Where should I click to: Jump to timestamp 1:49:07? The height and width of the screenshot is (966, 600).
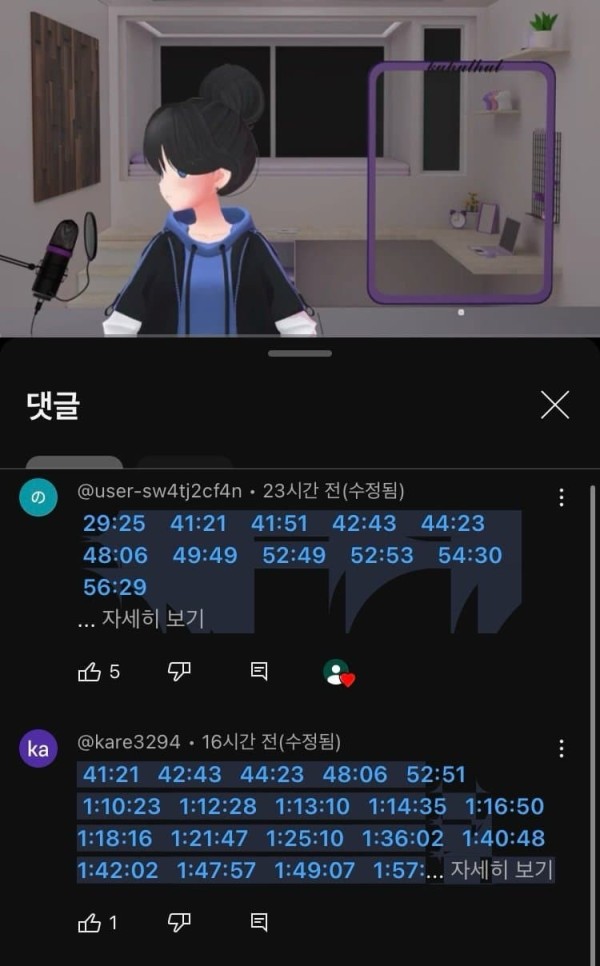coord(314,870)
